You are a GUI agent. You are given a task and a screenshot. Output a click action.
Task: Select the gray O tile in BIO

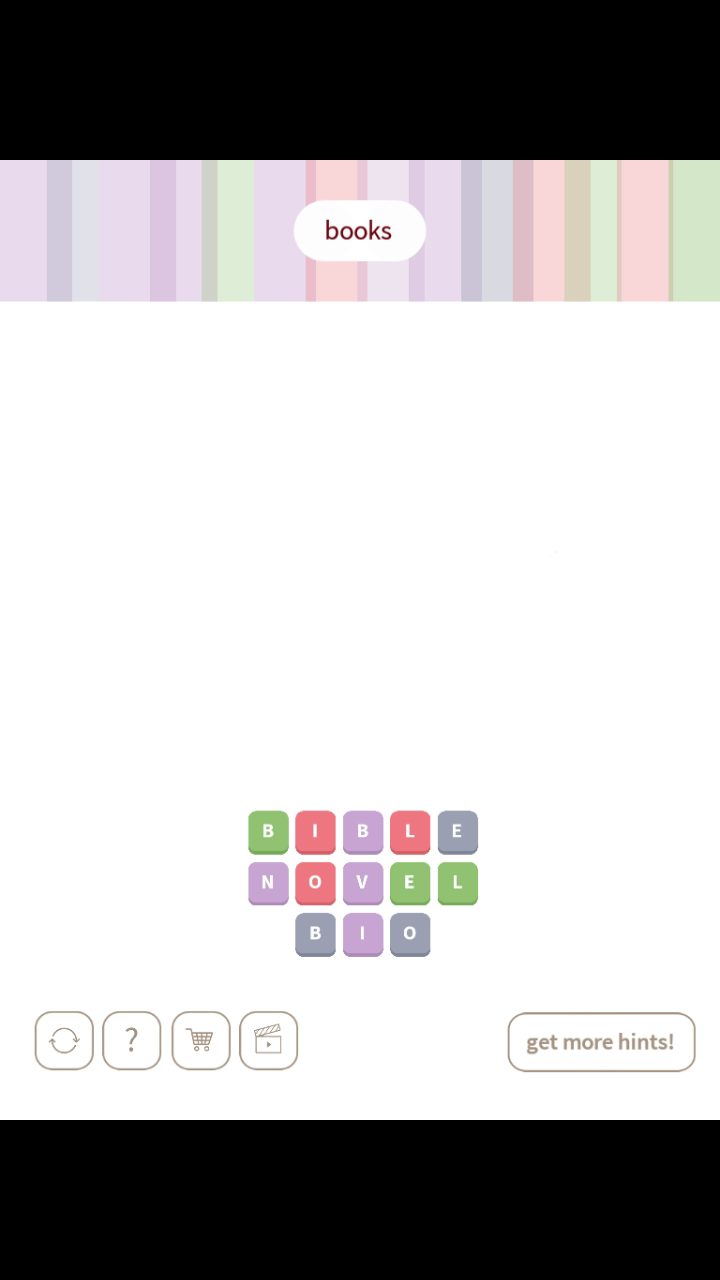[410, 934]
